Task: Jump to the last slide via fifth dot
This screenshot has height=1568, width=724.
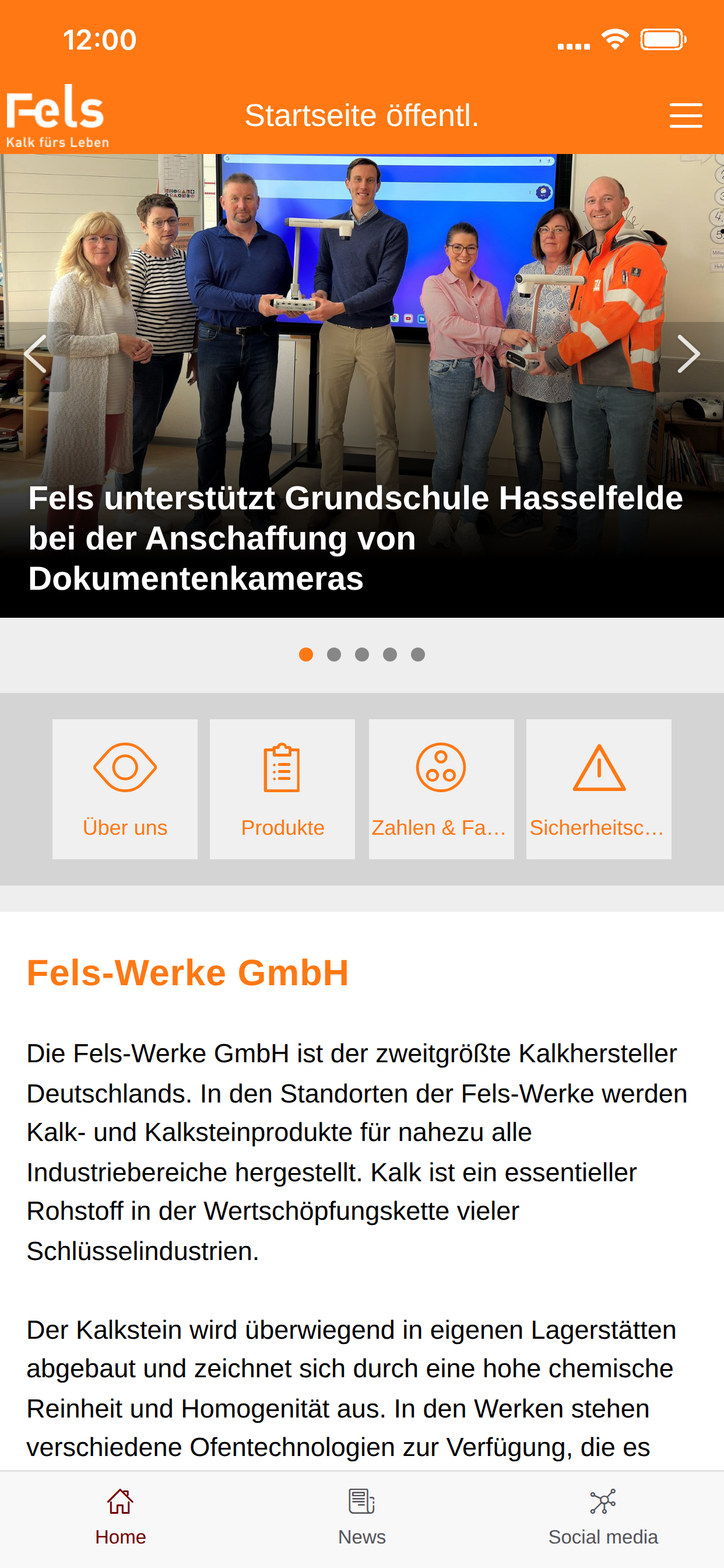Action: 418,654
